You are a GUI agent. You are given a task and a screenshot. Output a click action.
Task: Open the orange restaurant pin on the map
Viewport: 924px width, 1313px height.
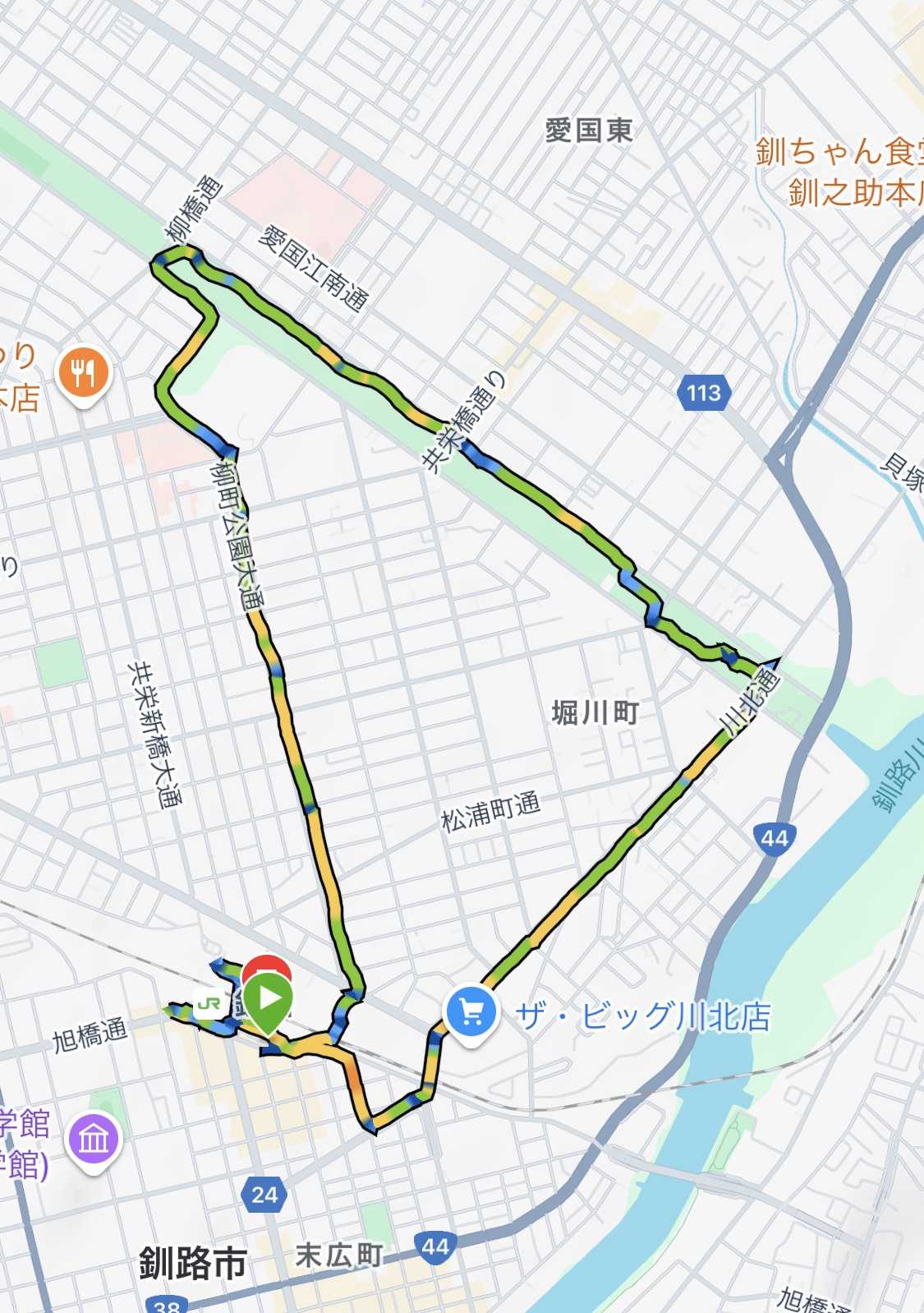(84, 373)
